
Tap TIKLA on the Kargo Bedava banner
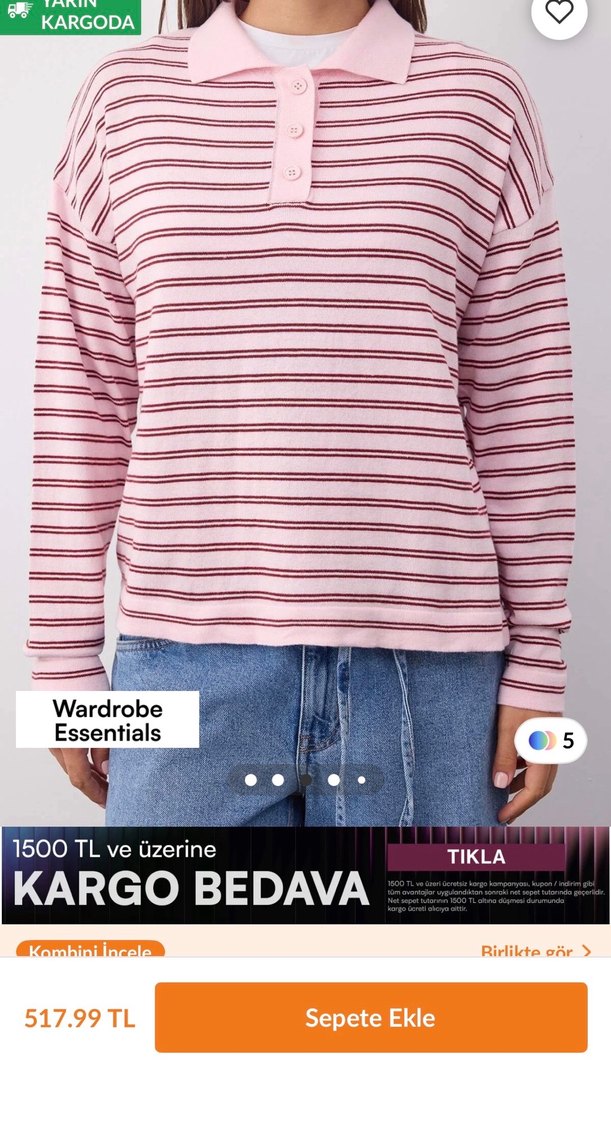click(x=476, y=857)
